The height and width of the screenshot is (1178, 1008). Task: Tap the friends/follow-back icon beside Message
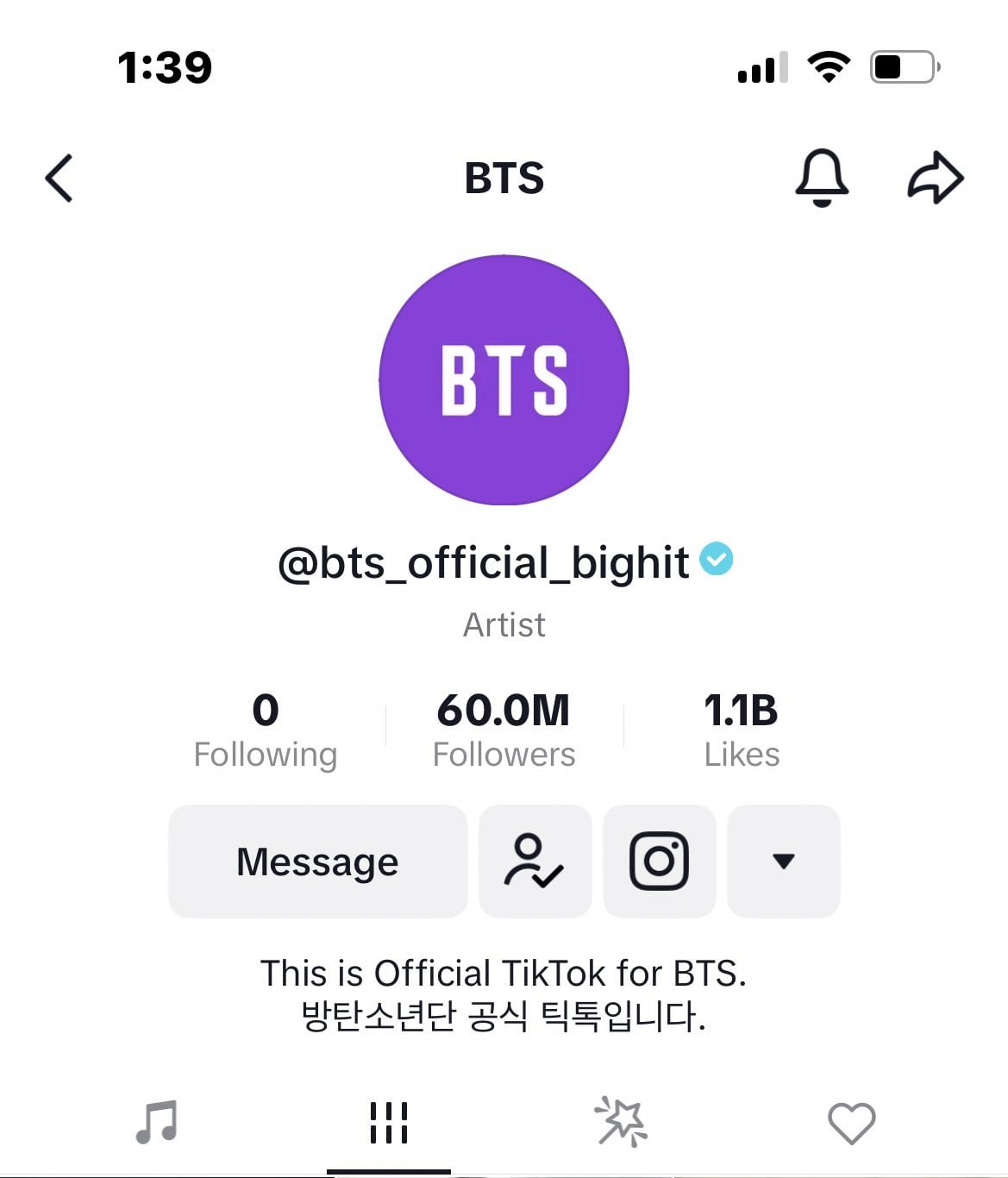(535, 862)
